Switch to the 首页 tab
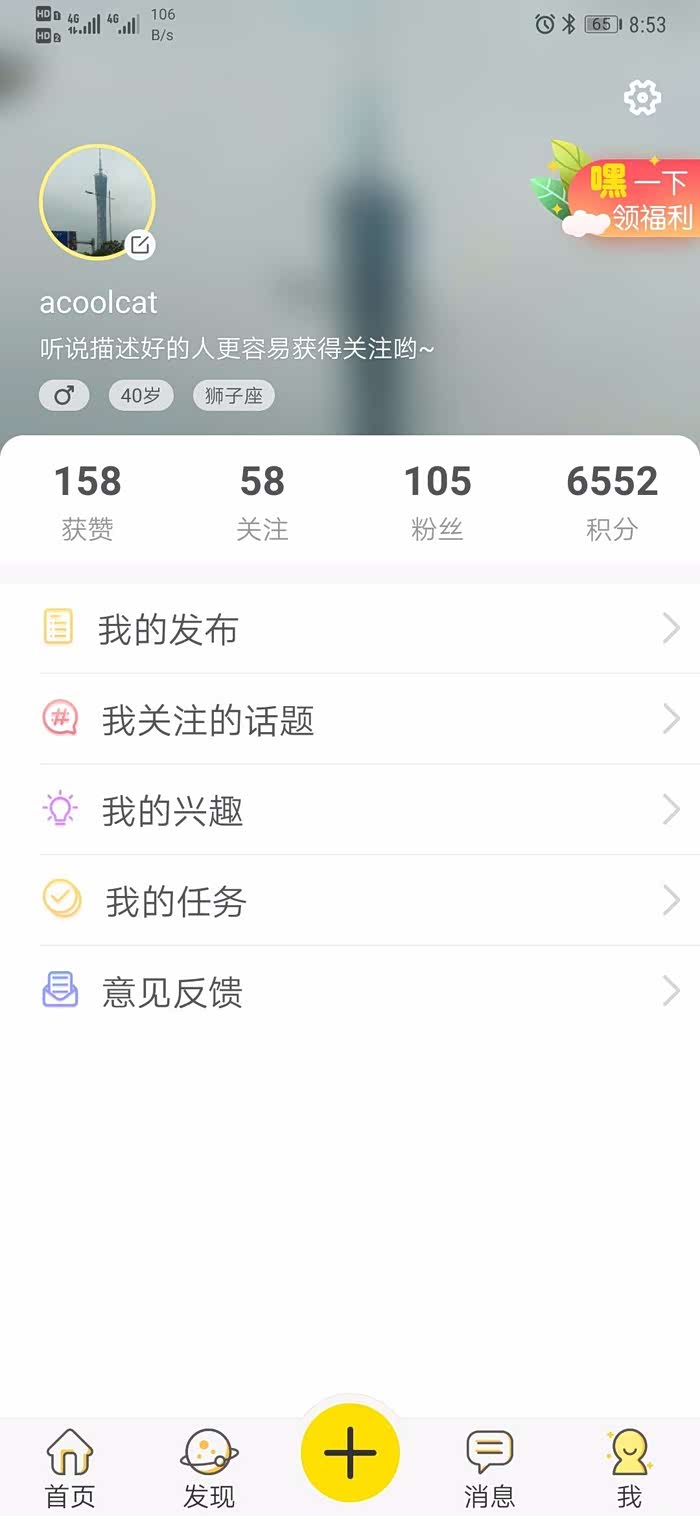Viewport: 700px width, 1516px height. (x=70, y=1468)
